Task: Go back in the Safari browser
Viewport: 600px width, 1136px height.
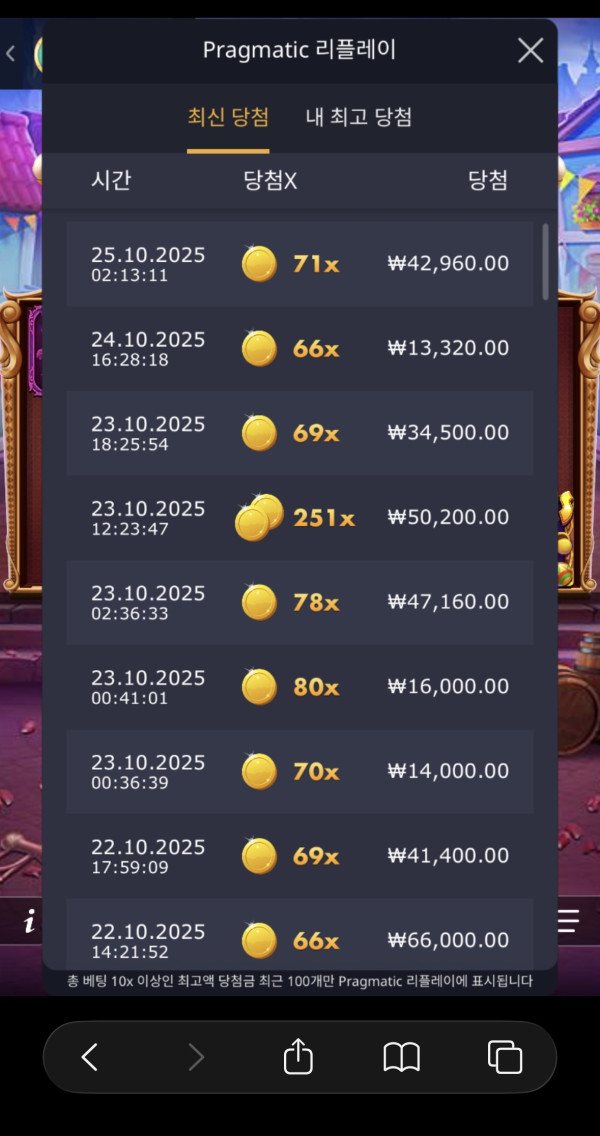Action: (90, 1057)
